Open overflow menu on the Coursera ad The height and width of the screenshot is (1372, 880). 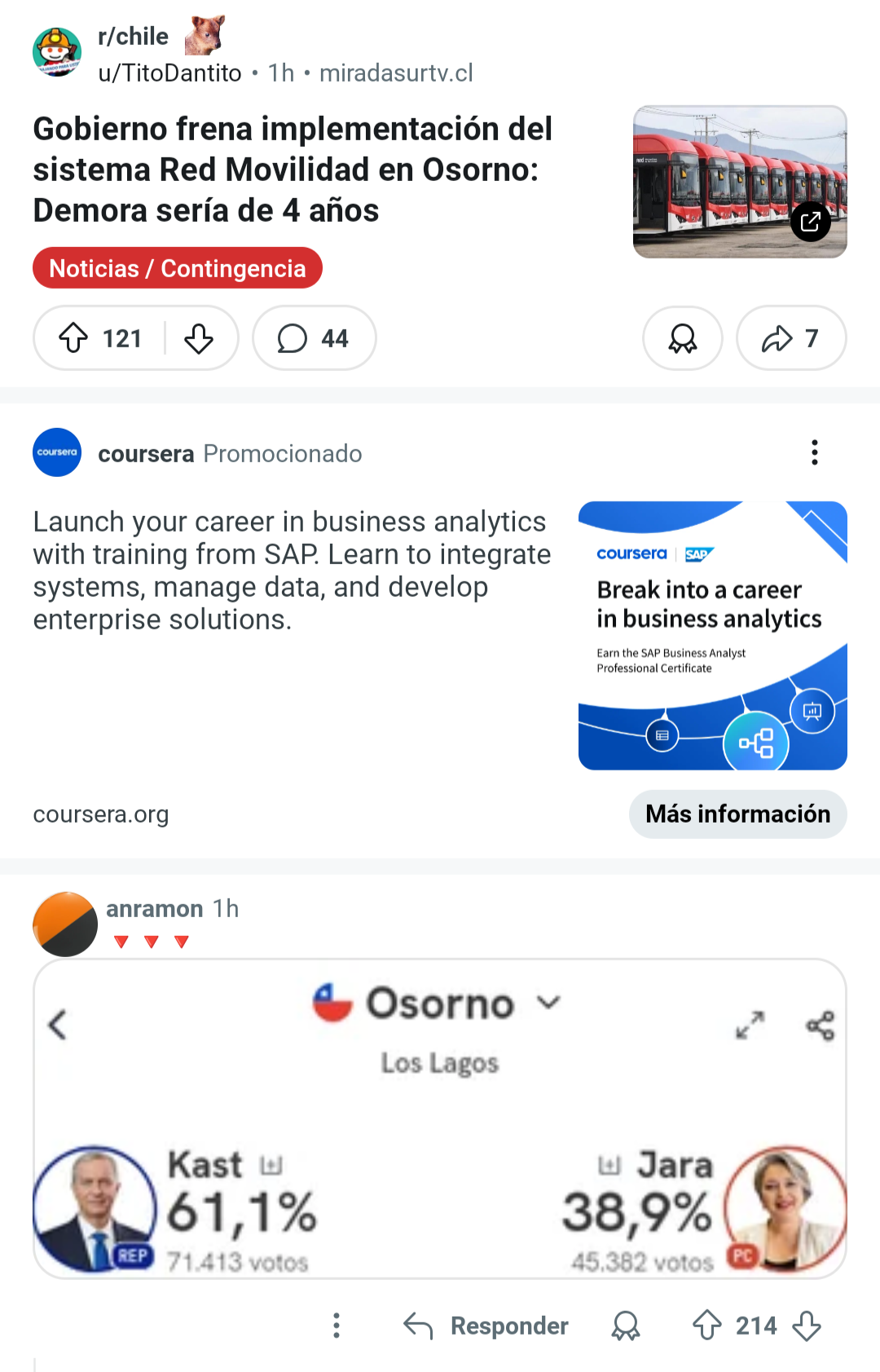tap(814, 452)
